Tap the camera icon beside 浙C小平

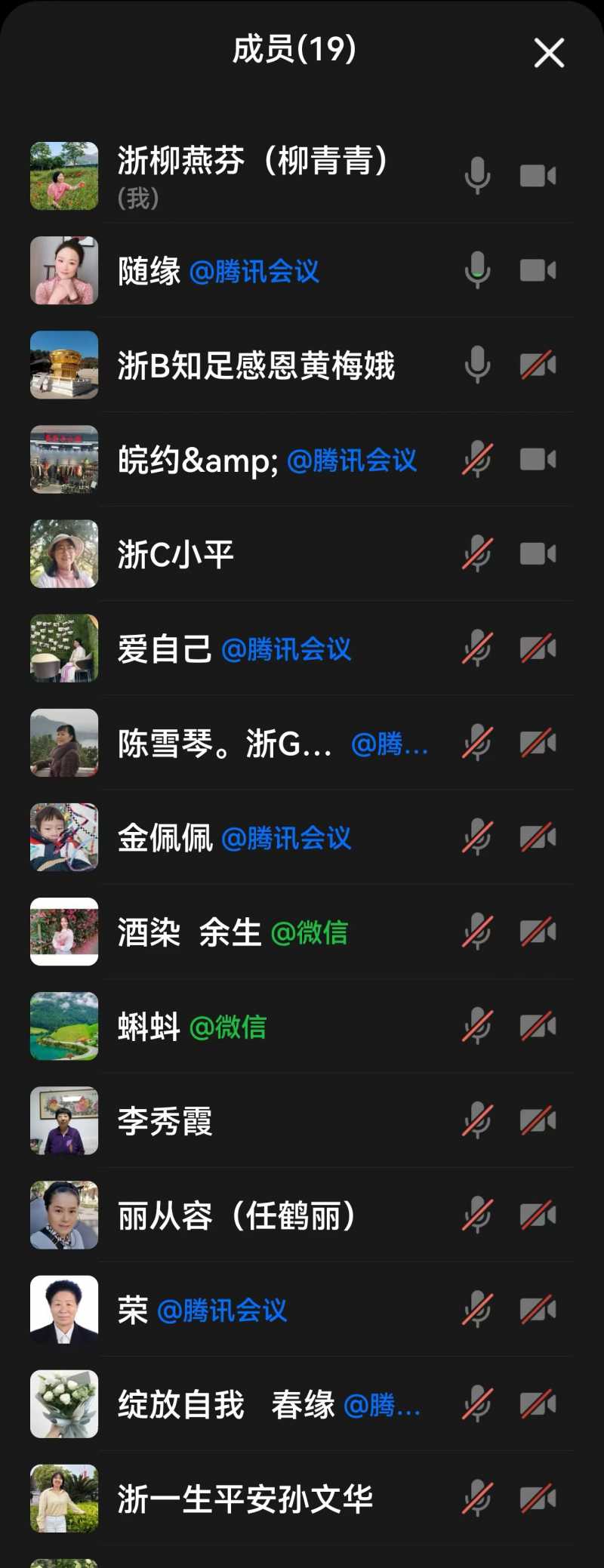tap(538, 554)
